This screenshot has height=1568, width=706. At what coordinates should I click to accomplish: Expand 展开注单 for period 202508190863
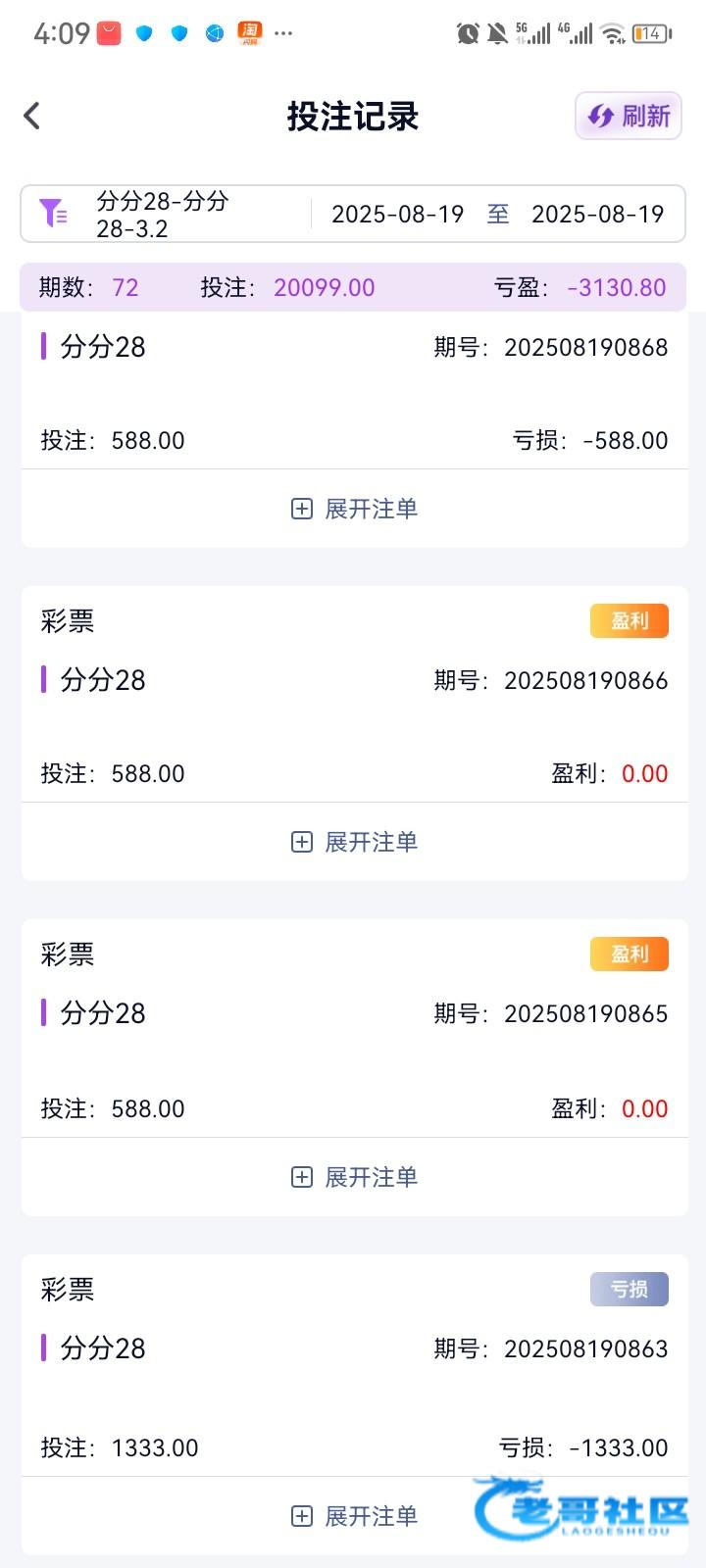pos(354,1516)
